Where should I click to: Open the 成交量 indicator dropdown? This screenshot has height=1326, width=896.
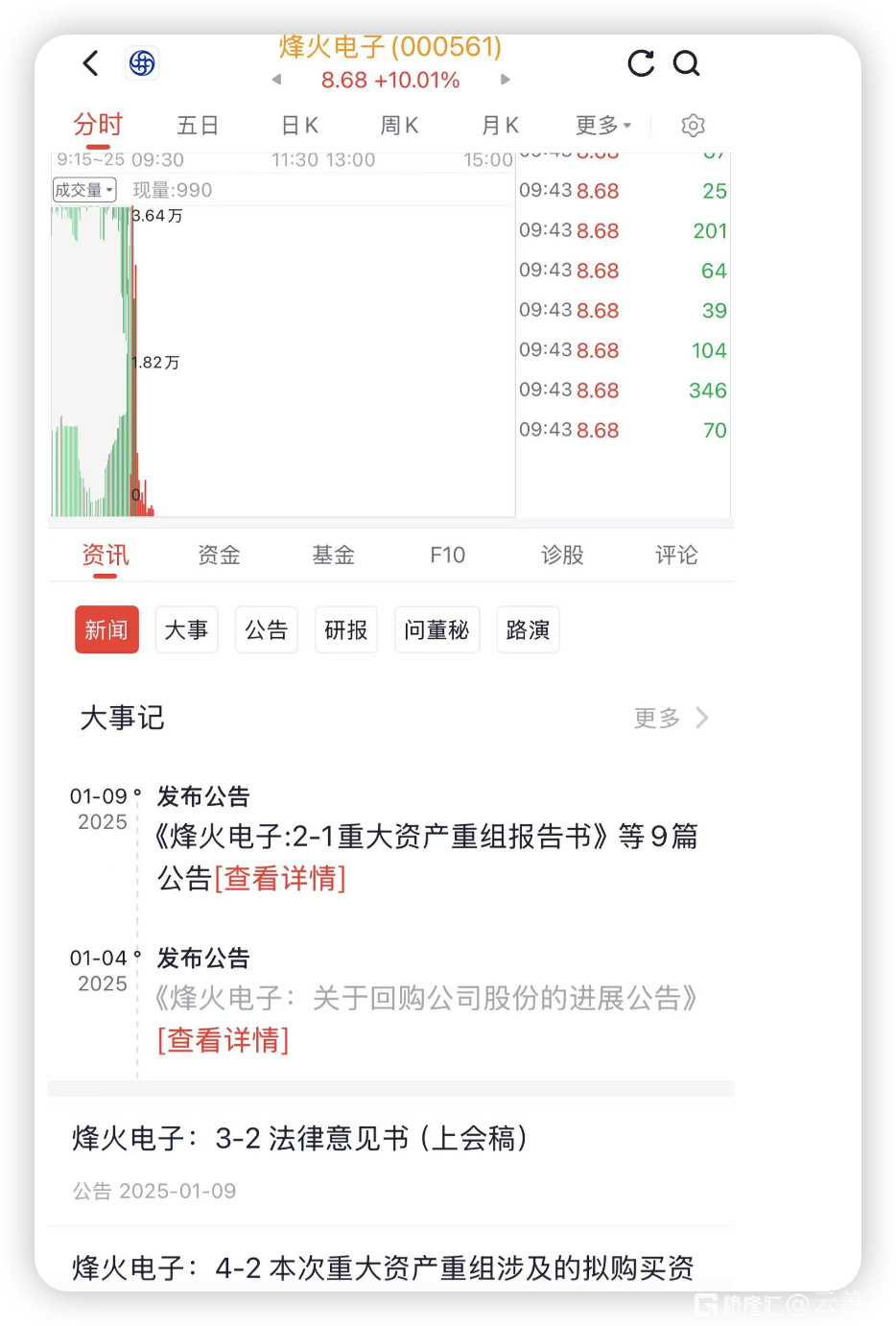pyautogui.click(x=84, y=190)
